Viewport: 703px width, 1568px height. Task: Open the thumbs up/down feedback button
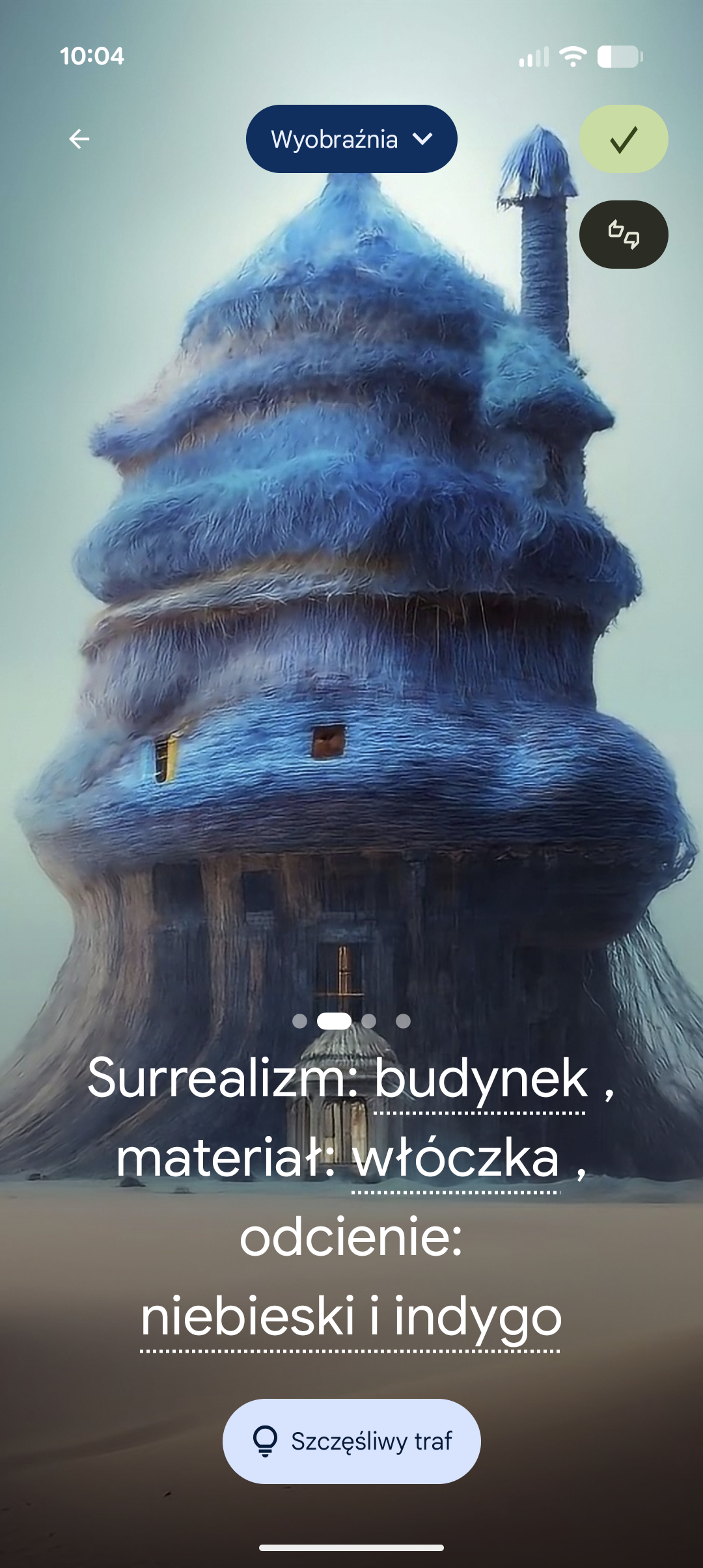(623, 234)
